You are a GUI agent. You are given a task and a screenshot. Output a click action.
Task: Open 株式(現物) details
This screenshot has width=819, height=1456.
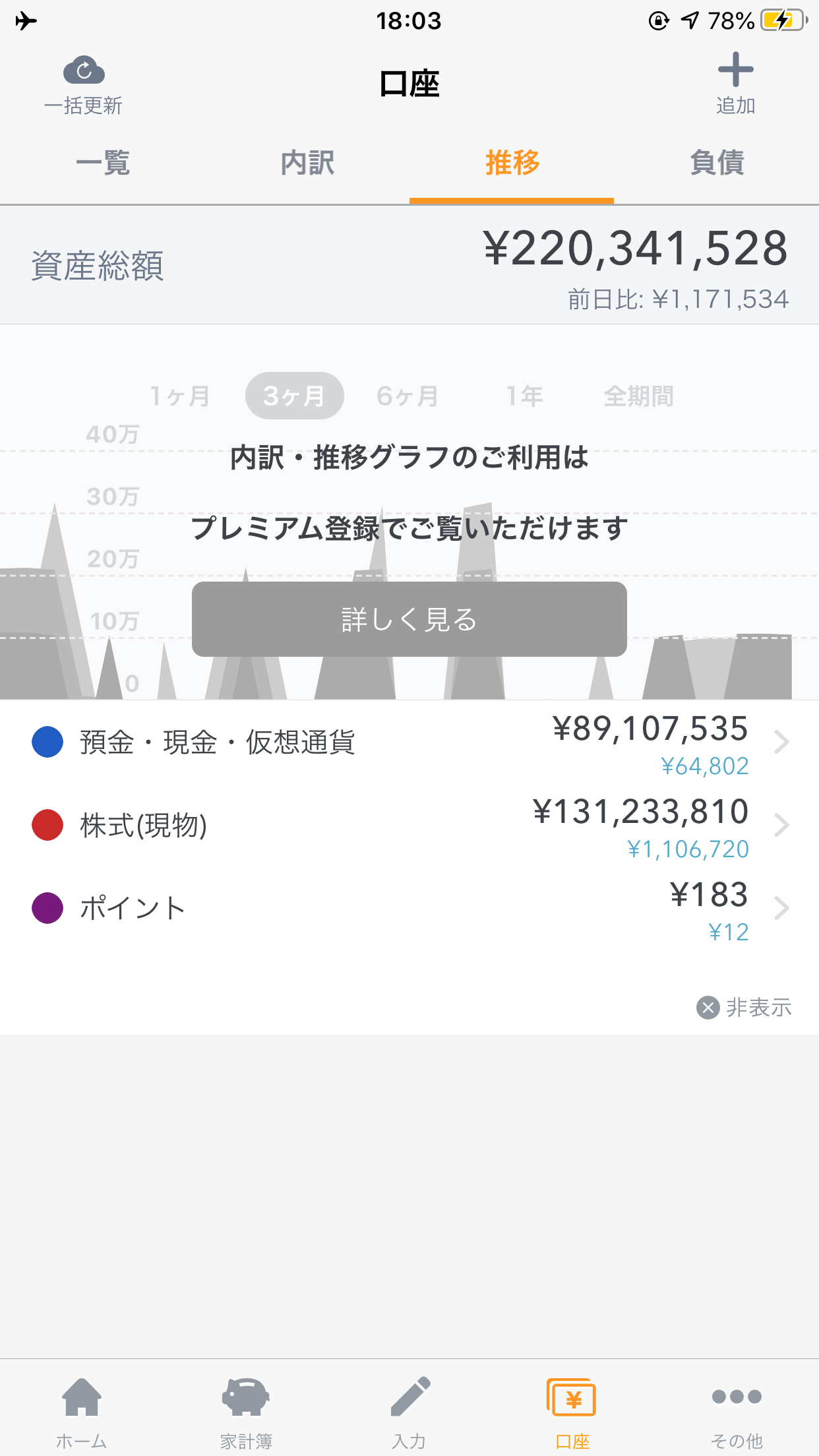pyautogui.click(x=409, y=826)
